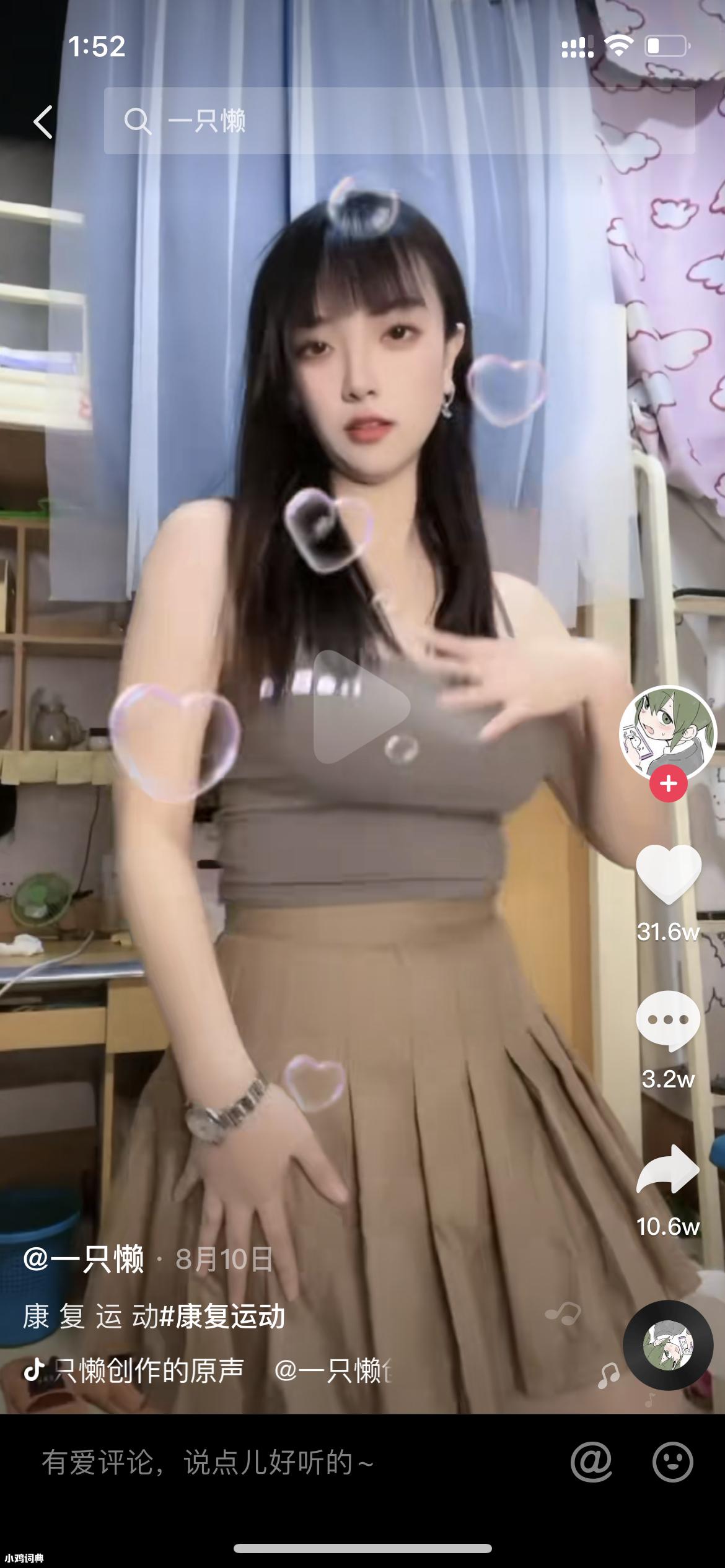Open the spinning music disc
725x1568 pixels.
pos(667,1346)
